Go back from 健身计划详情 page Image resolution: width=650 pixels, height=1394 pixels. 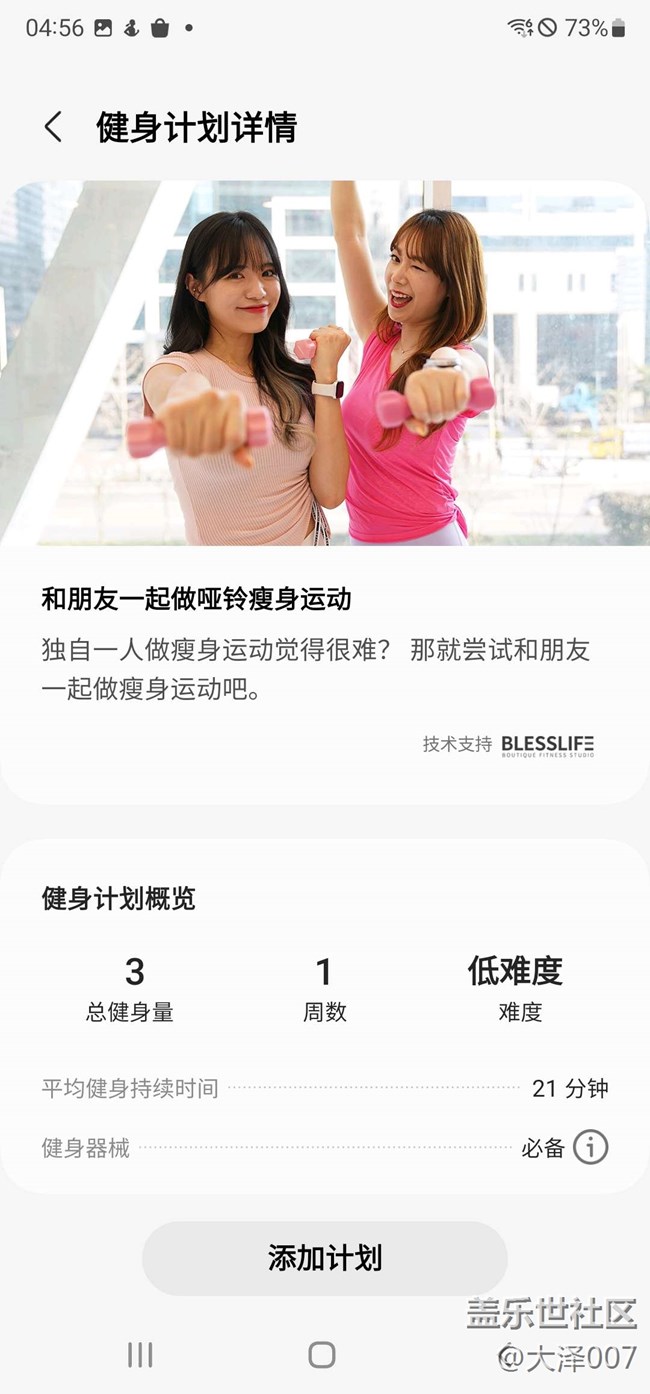(53, 127)
